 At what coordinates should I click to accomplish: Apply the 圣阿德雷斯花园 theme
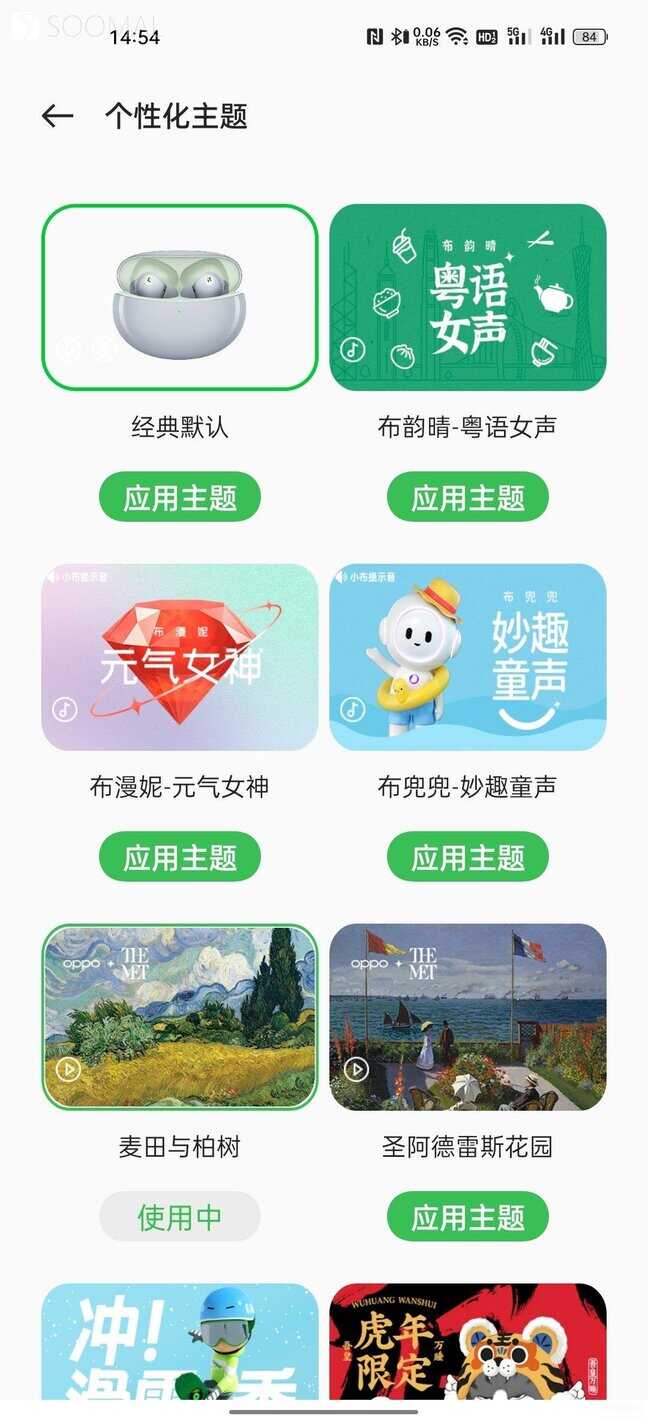pos(468,1217)
